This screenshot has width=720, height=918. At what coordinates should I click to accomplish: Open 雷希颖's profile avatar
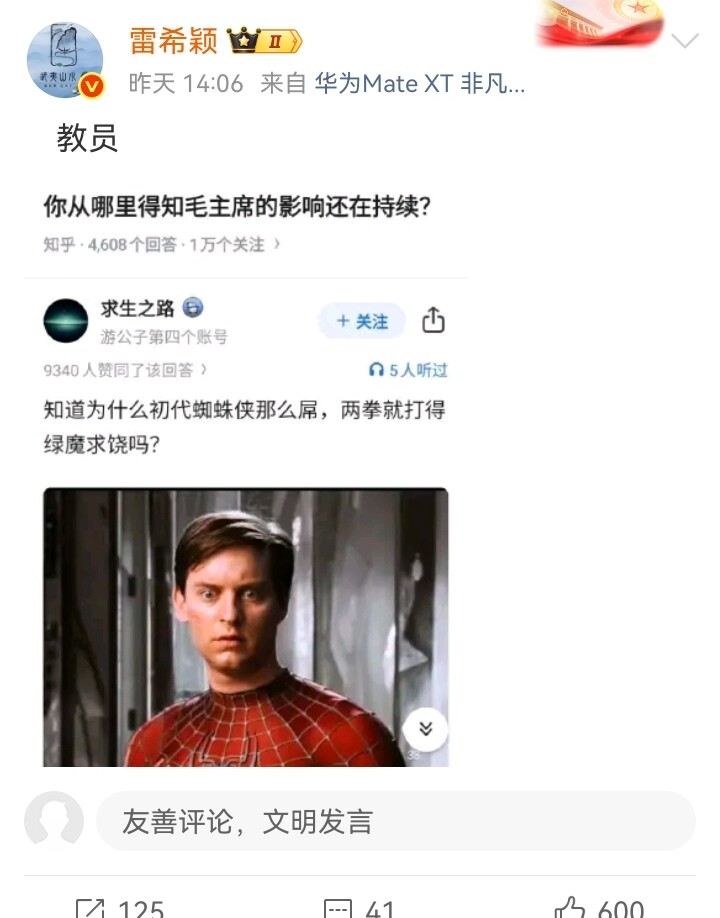point(65,60)
